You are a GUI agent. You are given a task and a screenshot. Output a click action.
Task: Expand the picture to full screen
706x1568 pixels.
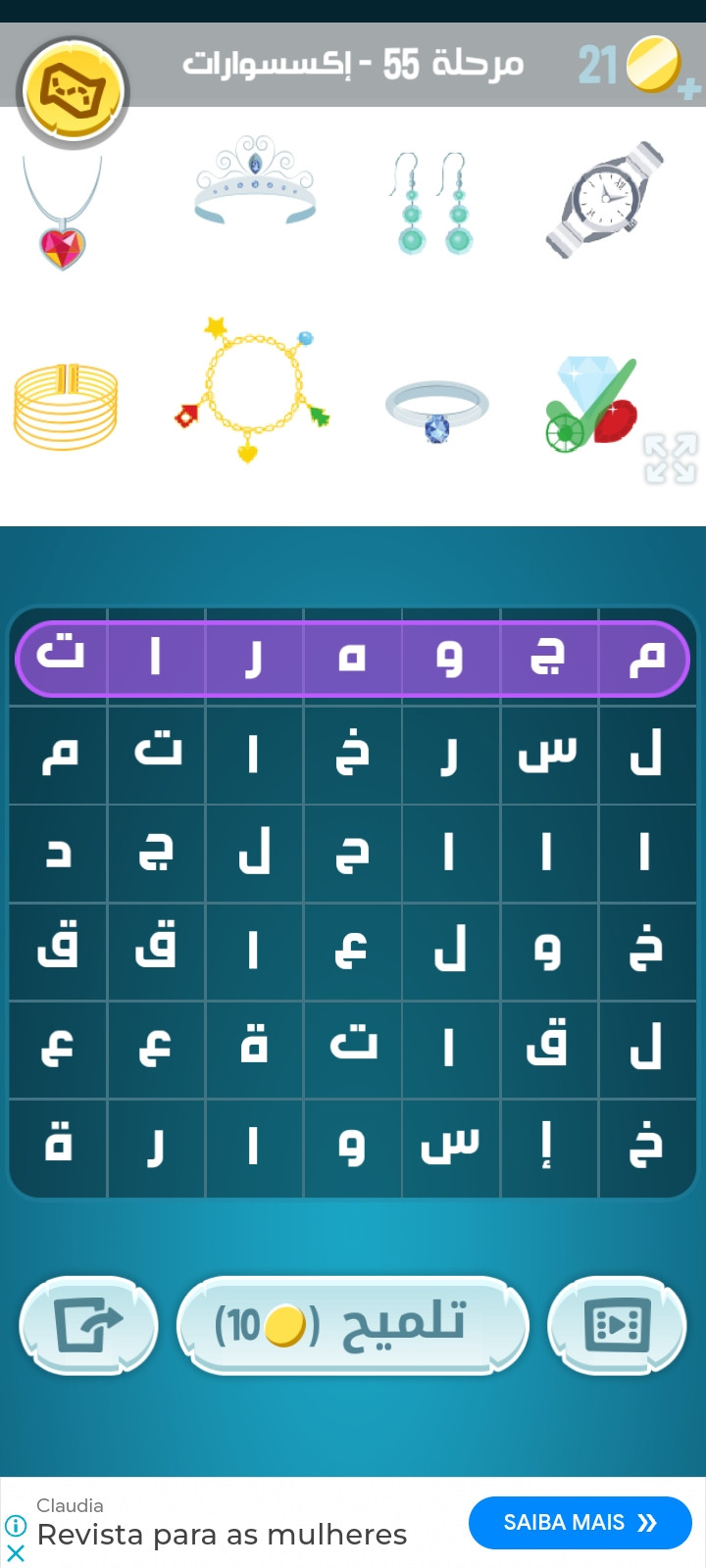tap(671, 459)
